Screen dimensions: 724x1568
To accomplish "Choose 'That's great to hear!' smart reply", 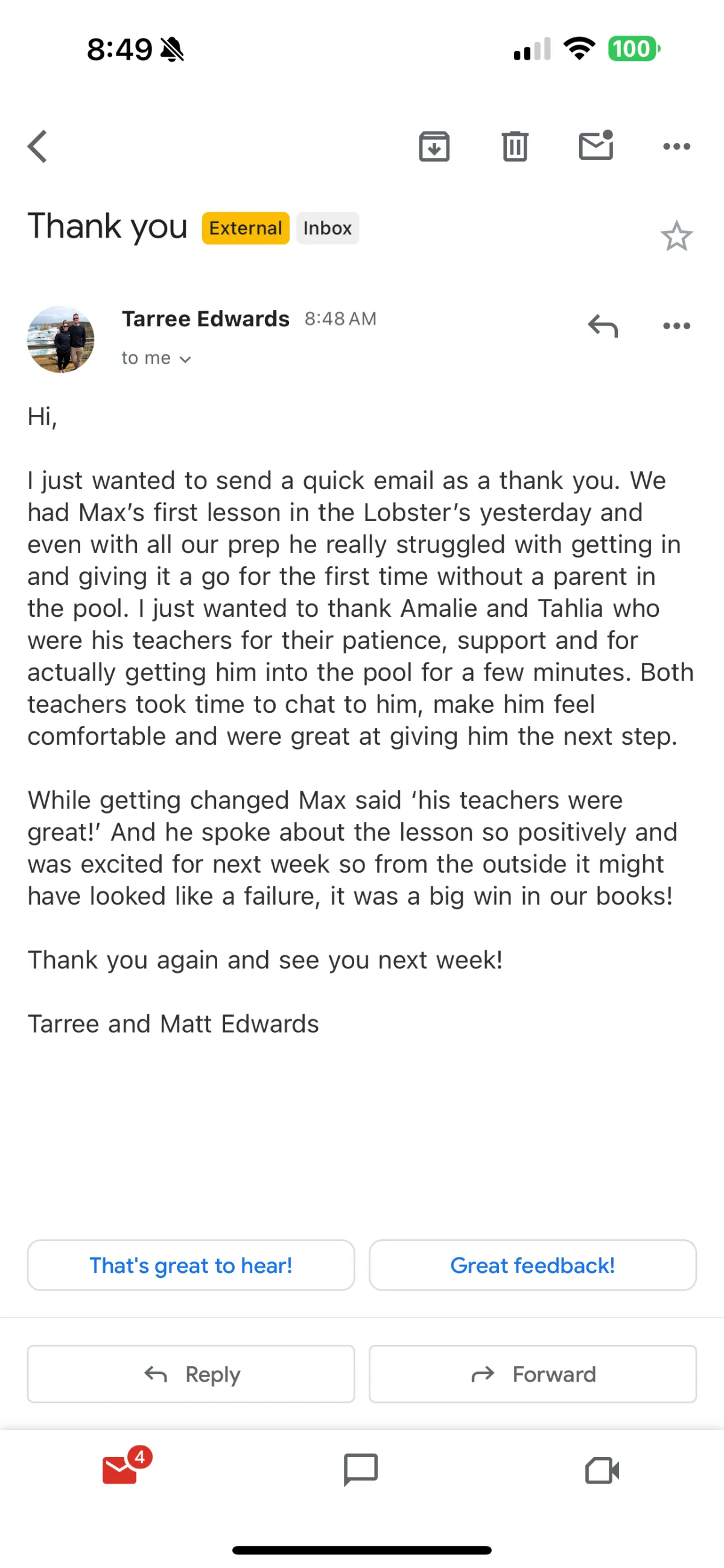I will click(x=191, y=1265).
